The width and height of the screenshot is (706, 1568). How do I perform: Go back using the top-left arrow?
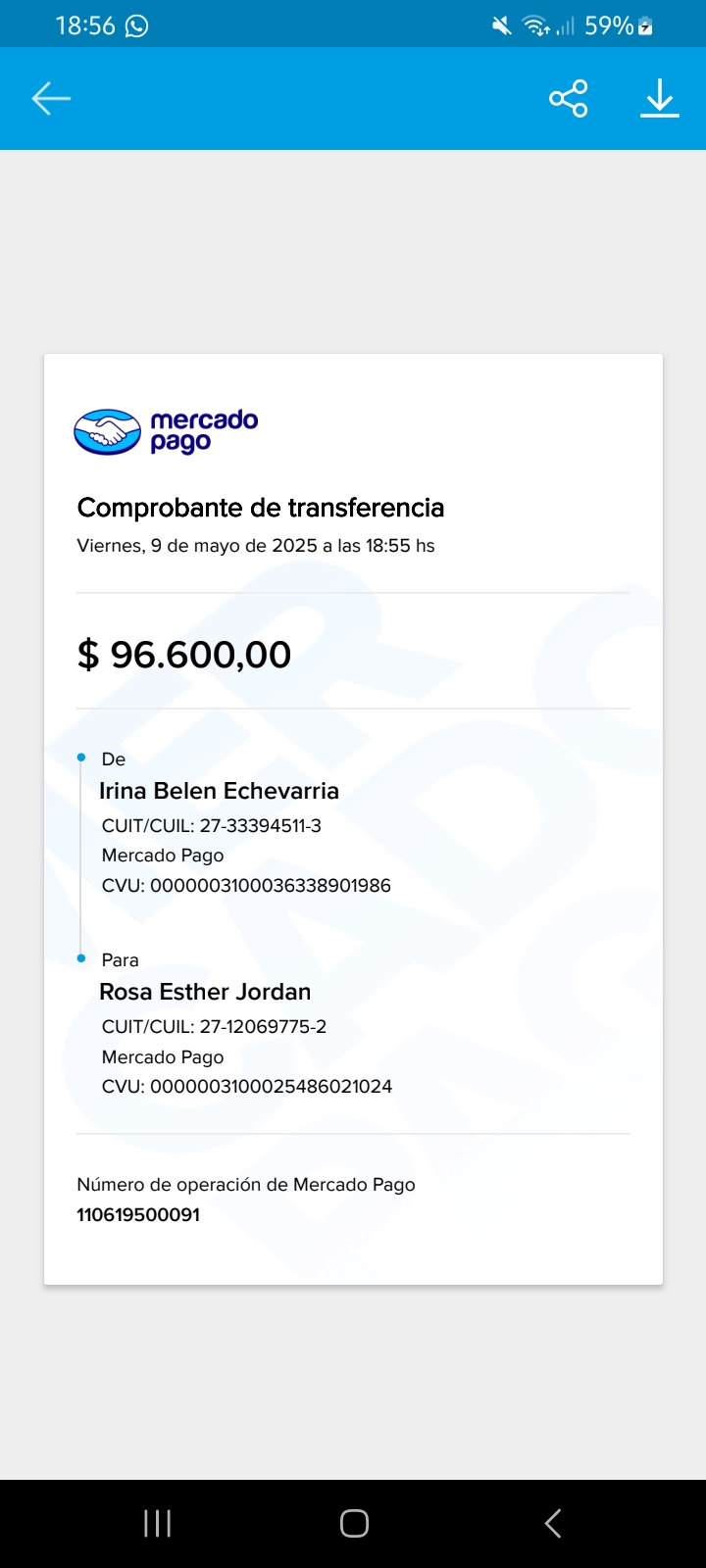coord(51,99)
